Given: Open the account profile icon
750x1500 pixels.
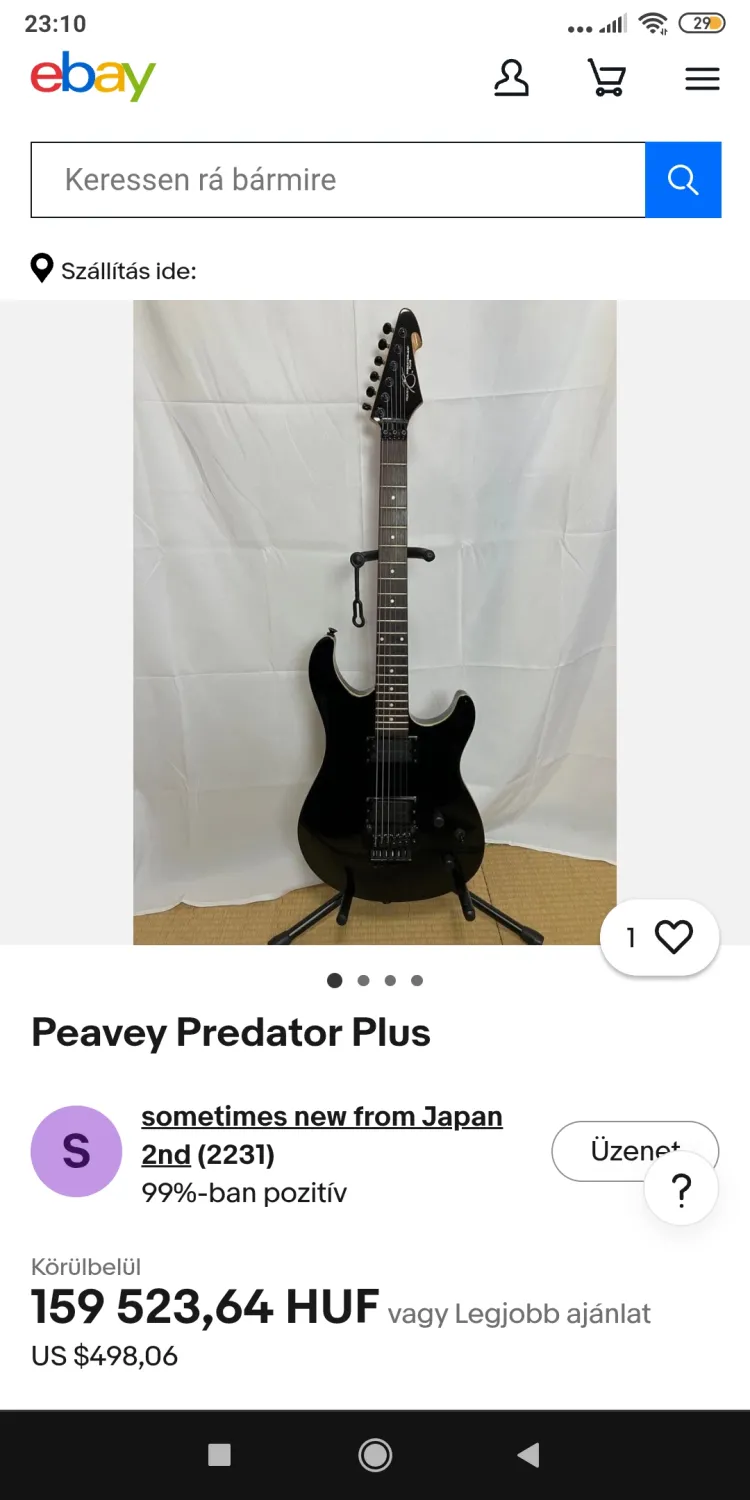Looking at the screenshot, I should tap(511, 78).
